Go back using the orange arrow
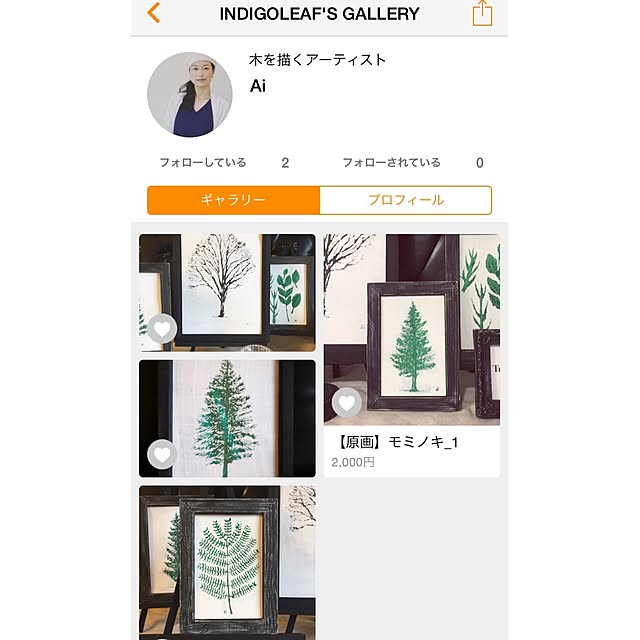The image size is (640, 640). [x=153, y=14]
